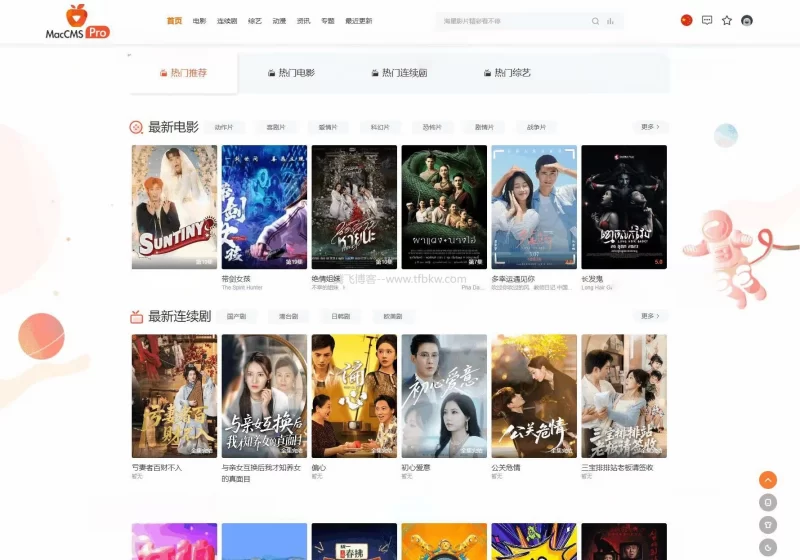This screenshot has height=560, width=800.
Task: Go to the 连续剧 navigation item
Action: (227, 20)
